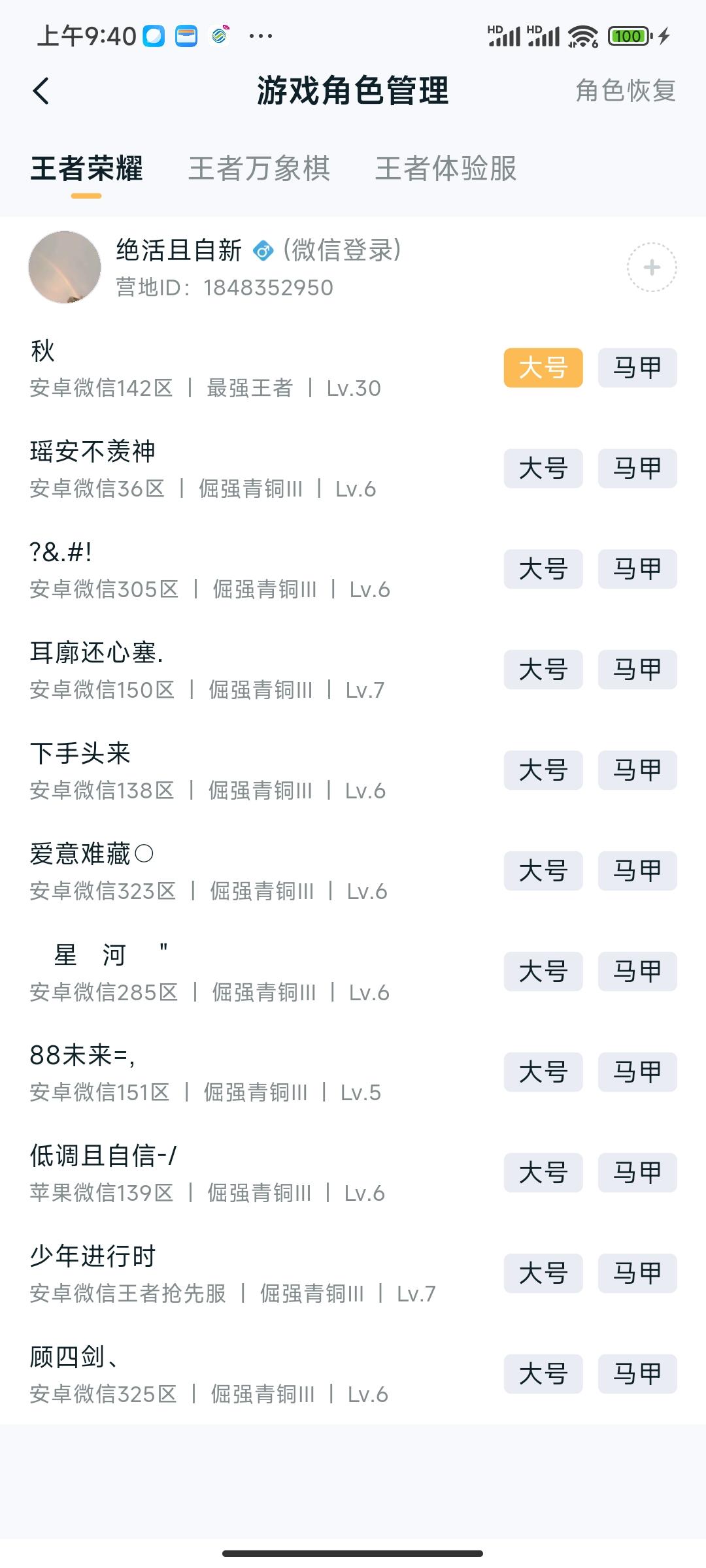This screenshot has width=706, height=1568.
Task: Click the male gender icon beside 绝活且自新
Action: [x=263, y=250]
